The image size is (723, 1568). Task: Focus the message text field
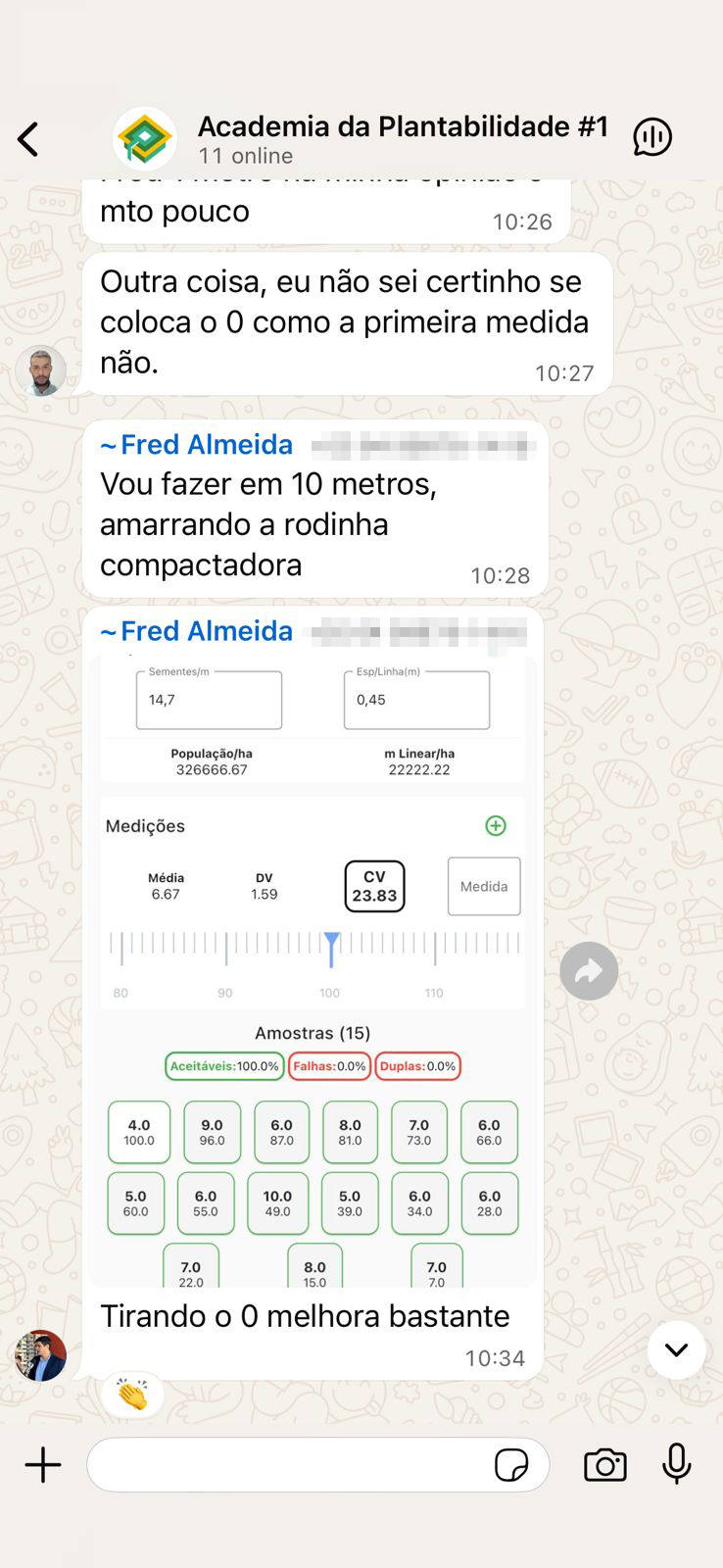point(289,1465)
